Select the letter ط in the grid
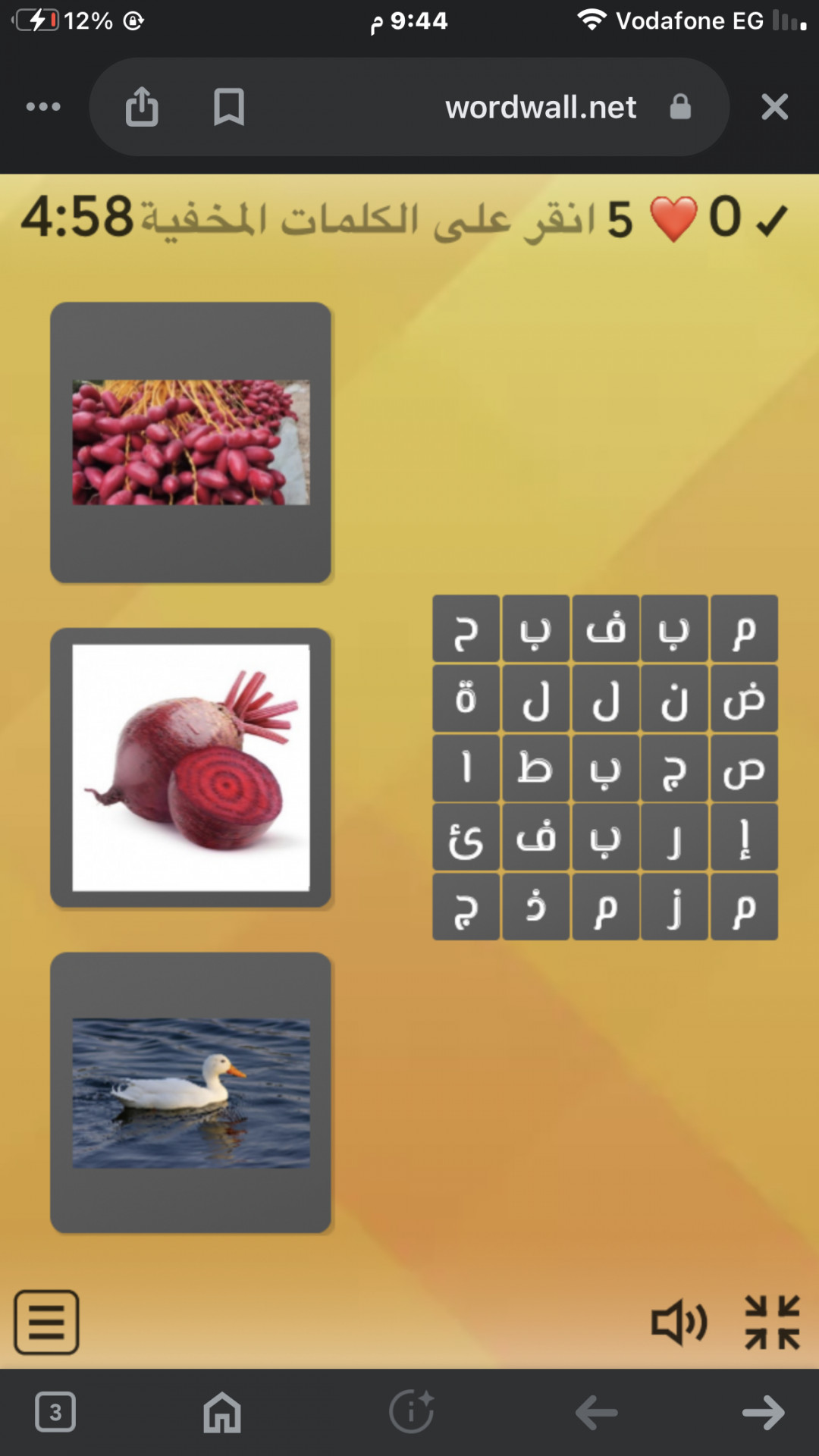Image resolution: width=819 pixels, height=1456 pixels. pyautogui.click(x=535, y=768)
